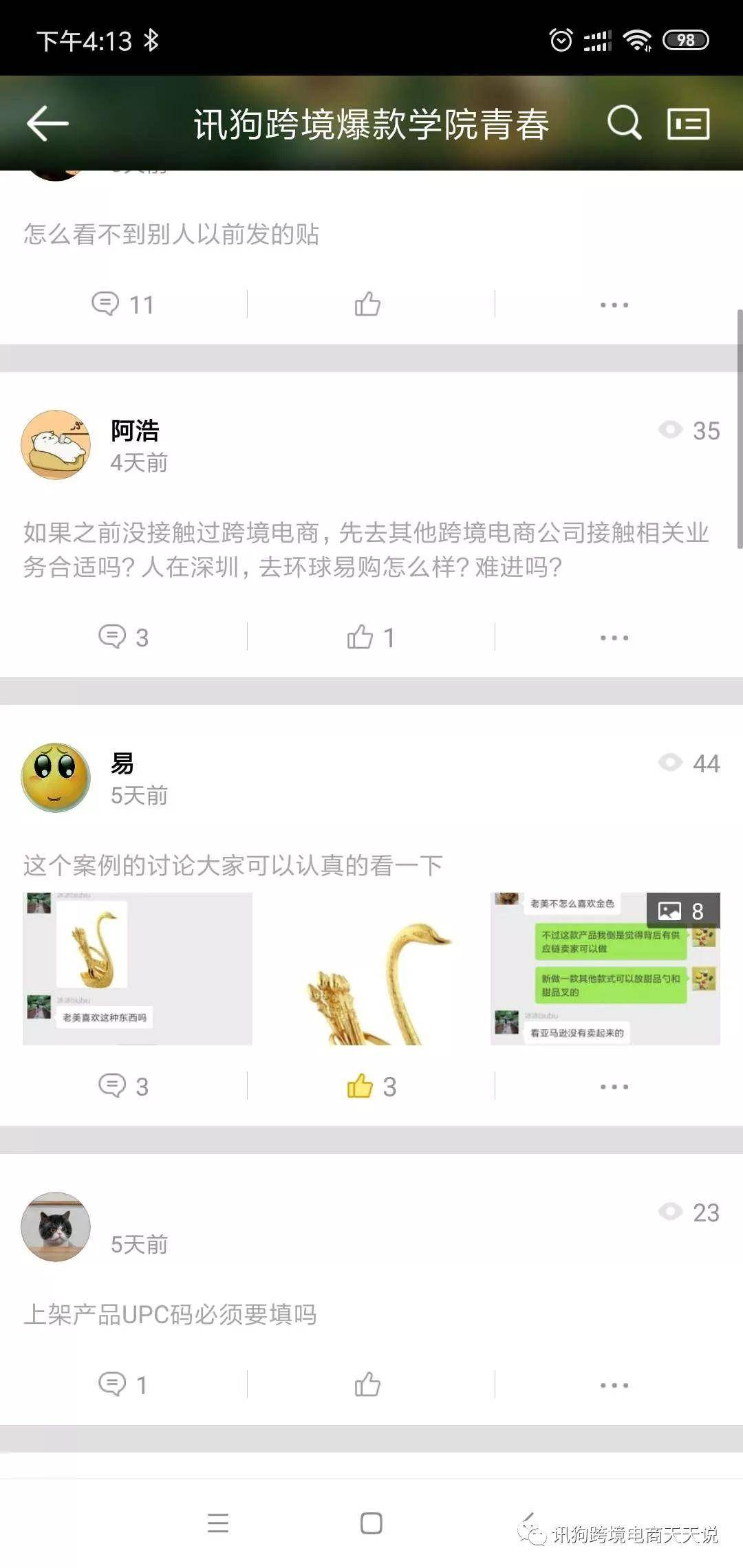The image size is (743, 1568).
Task: Open more options on 阿浩's post
Action: pos(614,637)
